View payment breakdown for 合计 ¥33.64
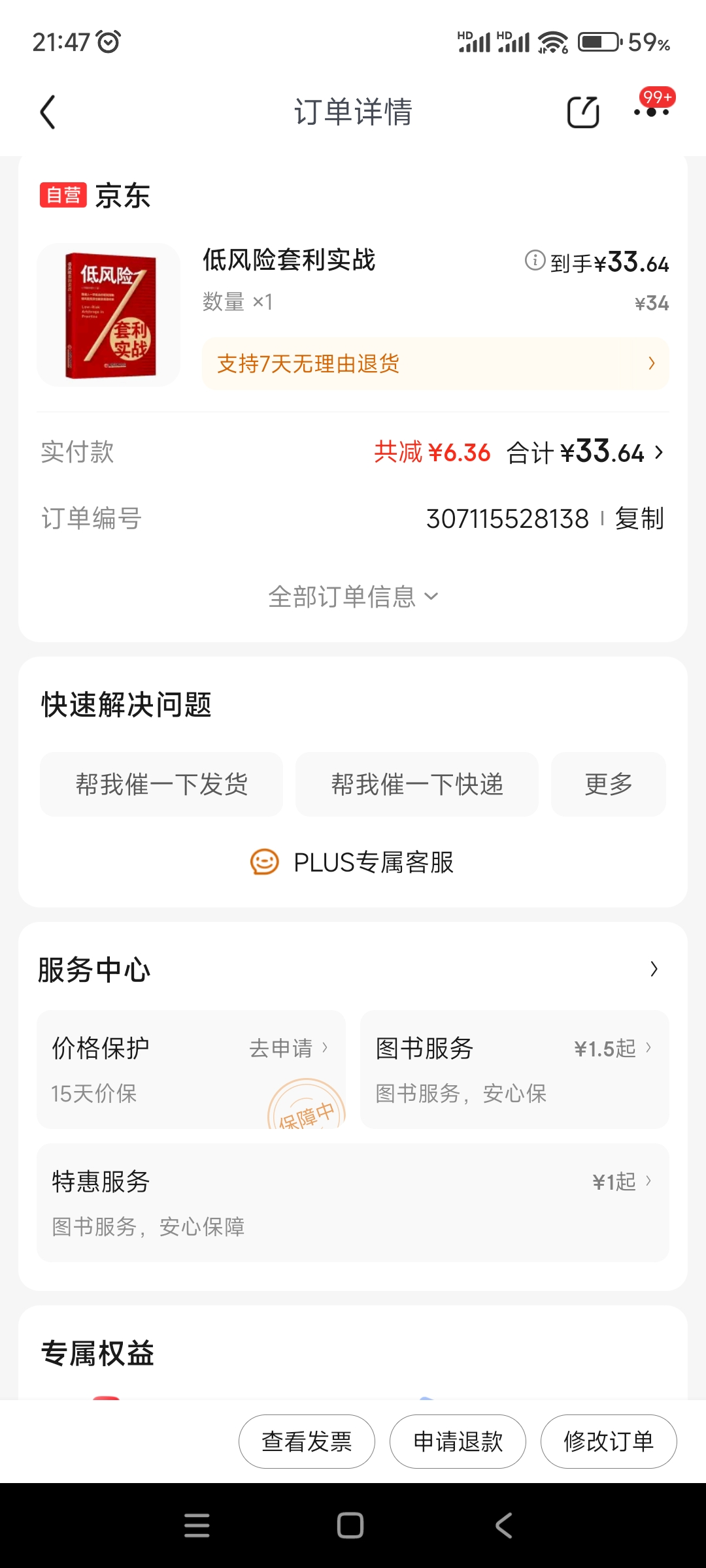This screenshot has height=1568, width=706. (x=585, y=452)
